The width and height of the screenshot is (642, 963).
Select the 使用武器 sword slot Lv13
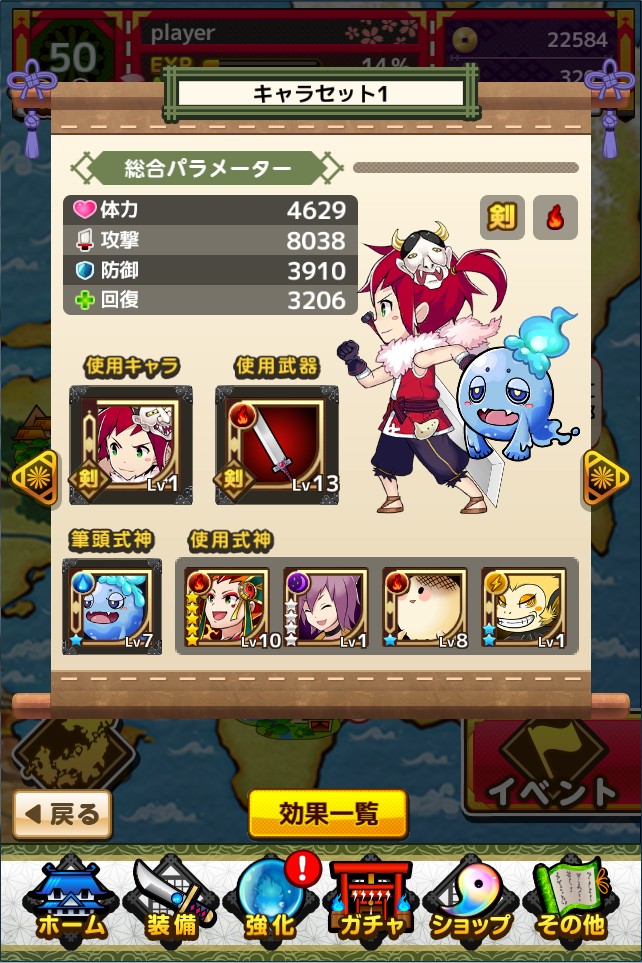277,444
